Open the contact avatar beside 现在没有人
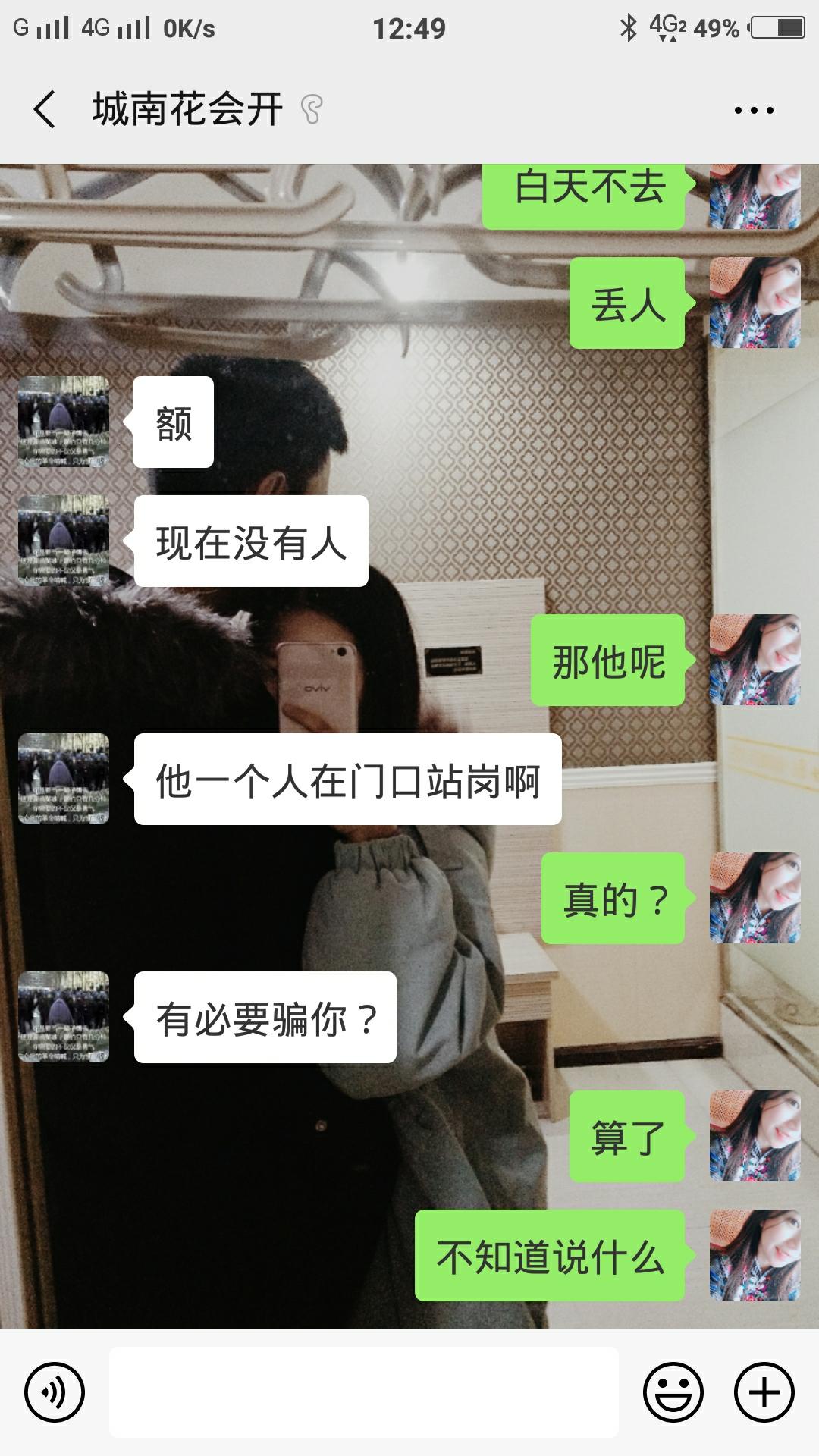The width and height of the screenshot is (819, 1456). pos(64,541)
